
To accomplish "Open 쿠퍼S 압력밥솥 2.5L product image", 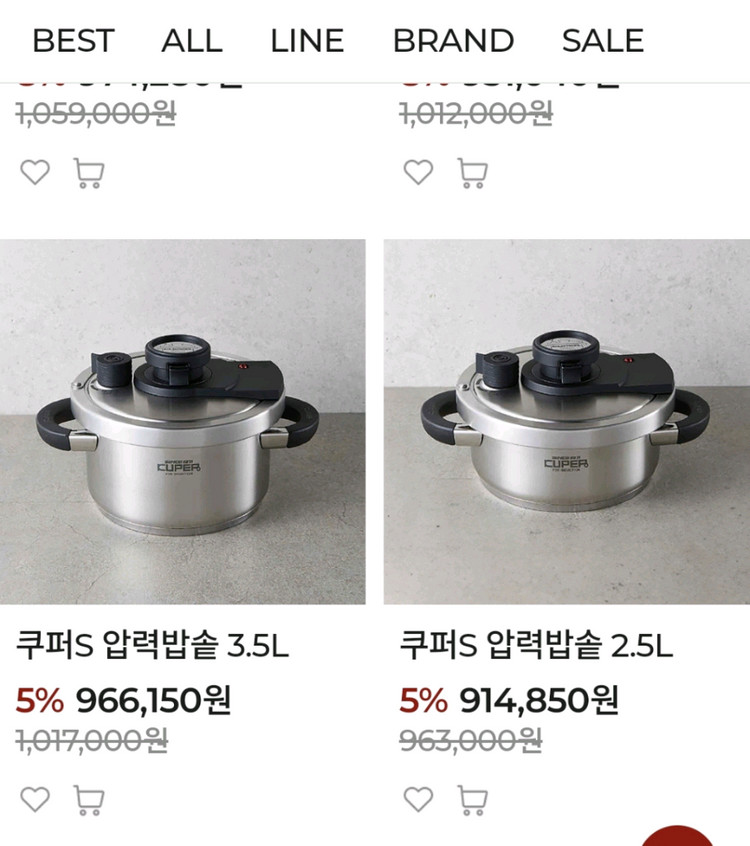I will click(566, 421).
